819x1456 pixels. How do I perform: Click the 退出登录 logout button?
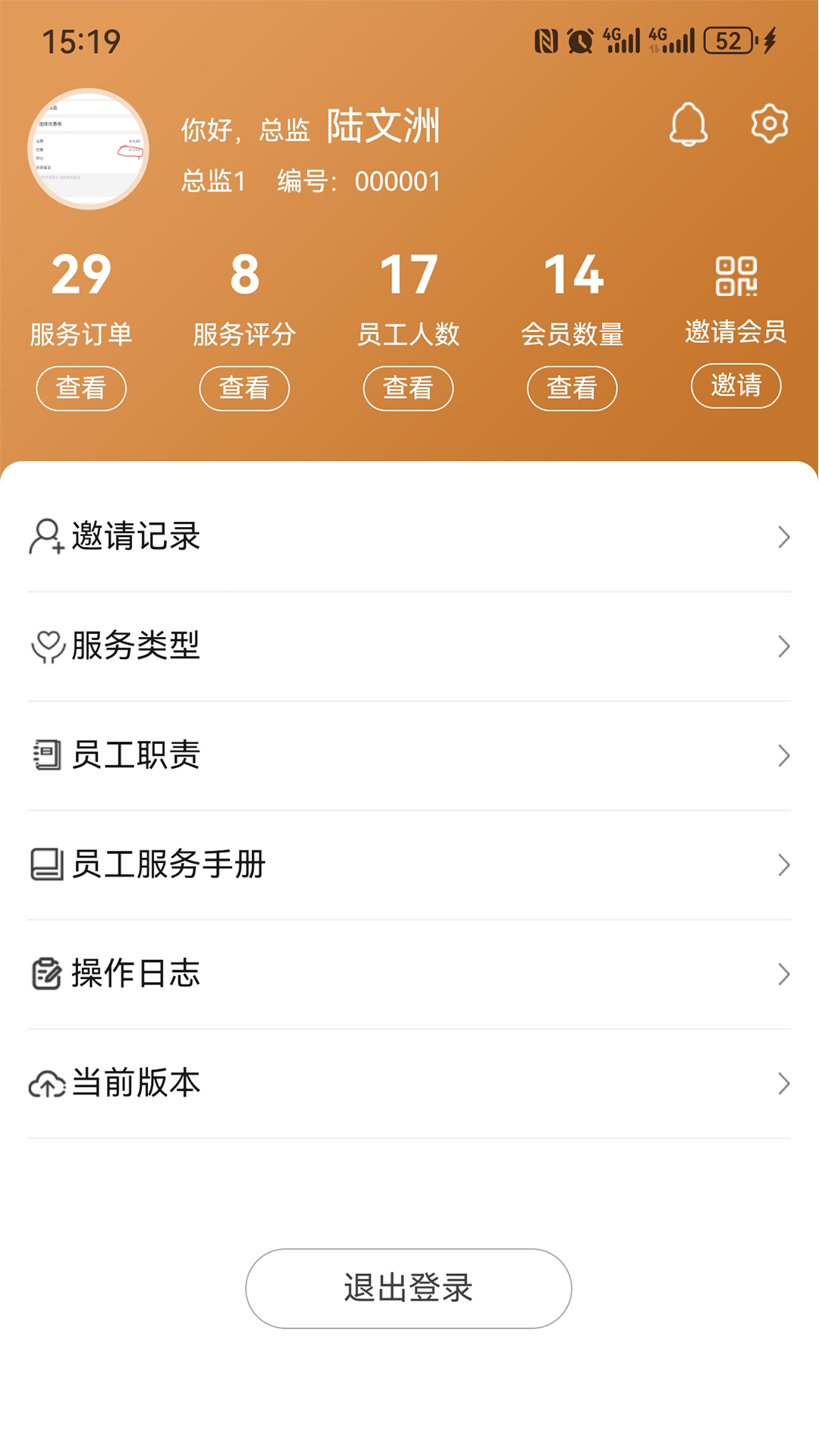pos(408,1288)
